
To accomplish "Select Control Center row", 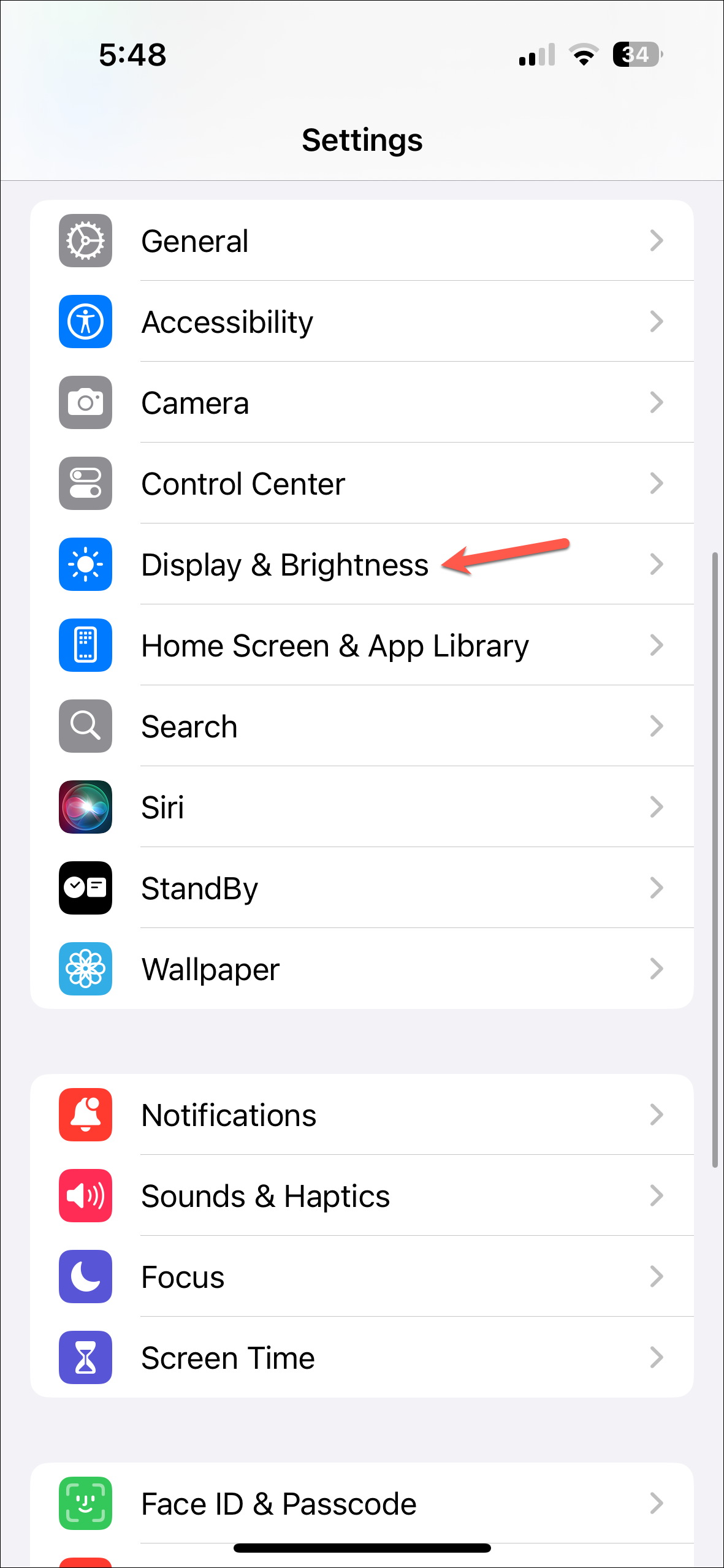I will pos(362,483).
